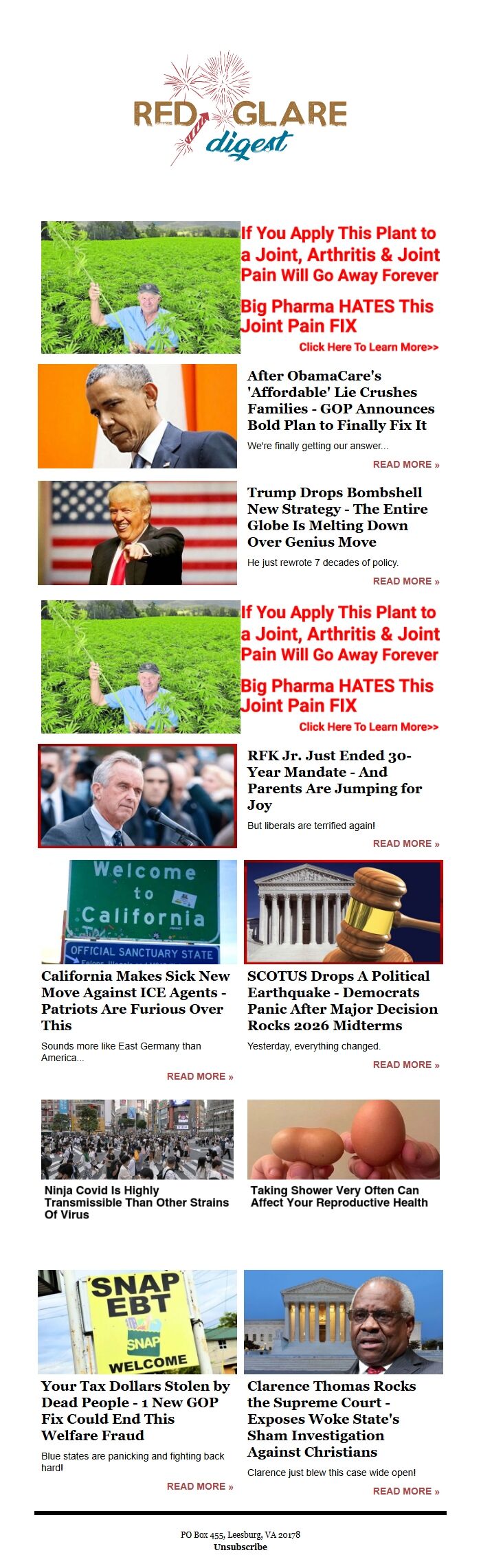Open Read More for the ObamaCare article
This screenshot has height=1568, width=481.
[405, 464]
